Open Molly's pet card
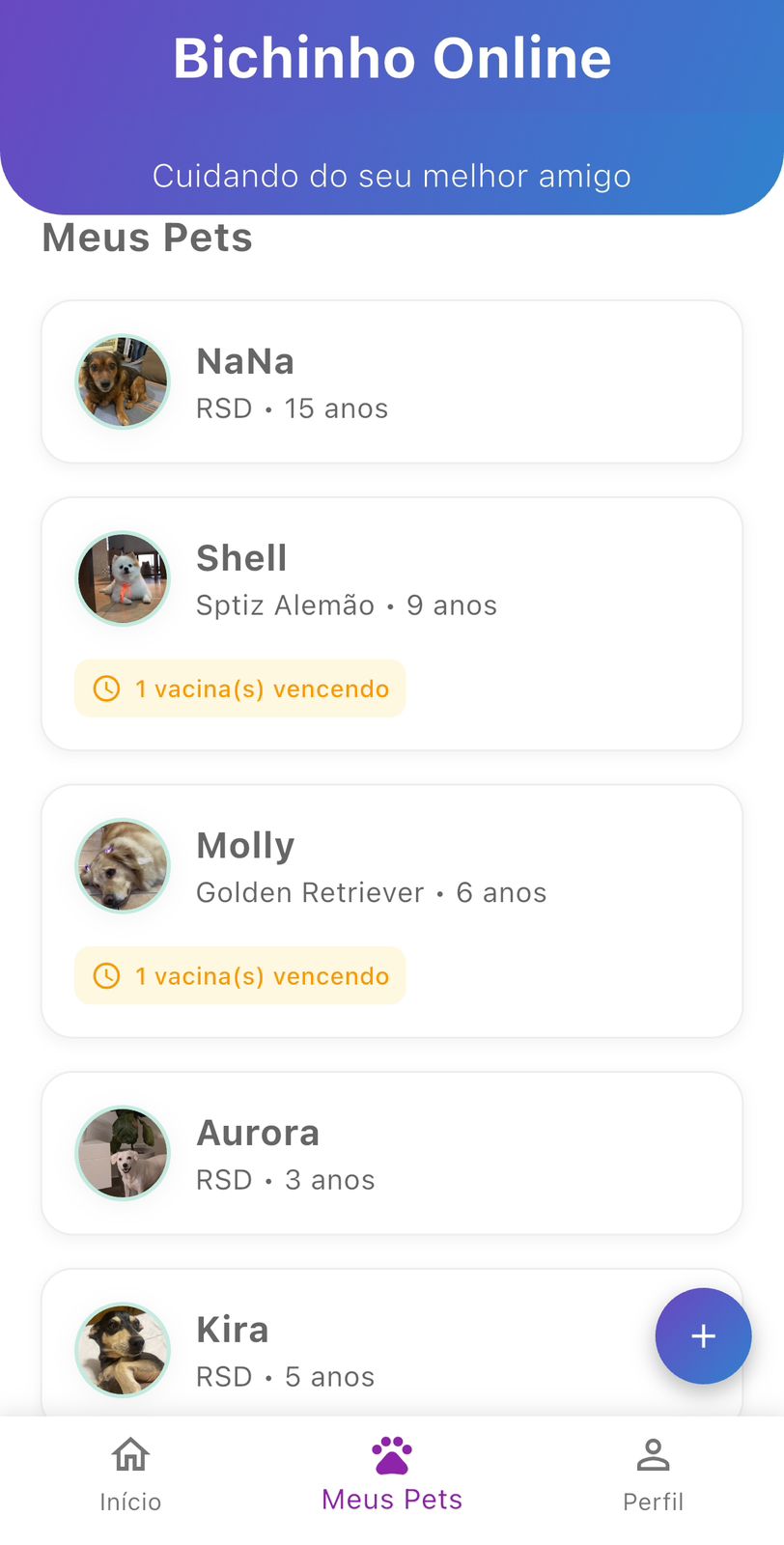784x1545 pixels. [x=392, y=910]
